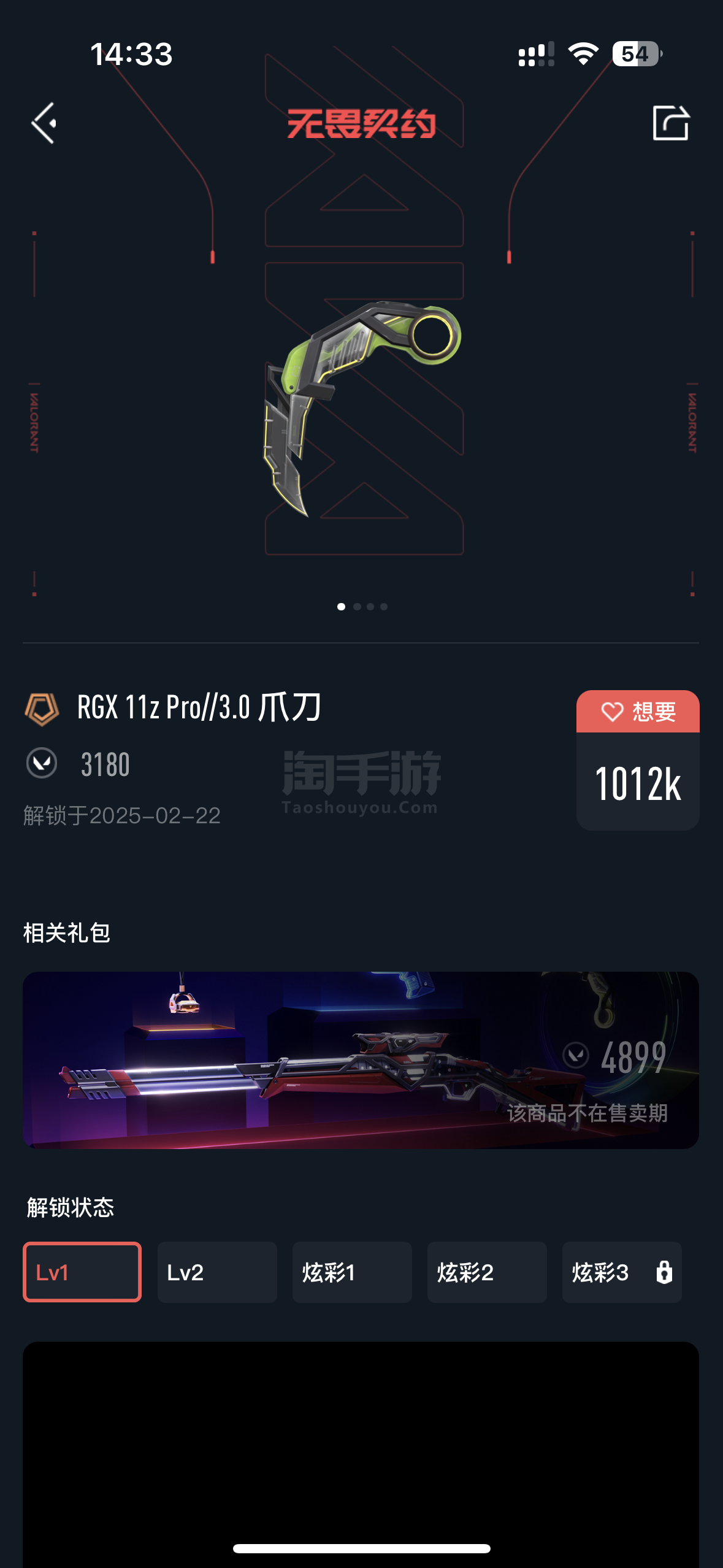Select the Lv1 unlock level
Screen dimensions: 723x1568
(82, 1272)
